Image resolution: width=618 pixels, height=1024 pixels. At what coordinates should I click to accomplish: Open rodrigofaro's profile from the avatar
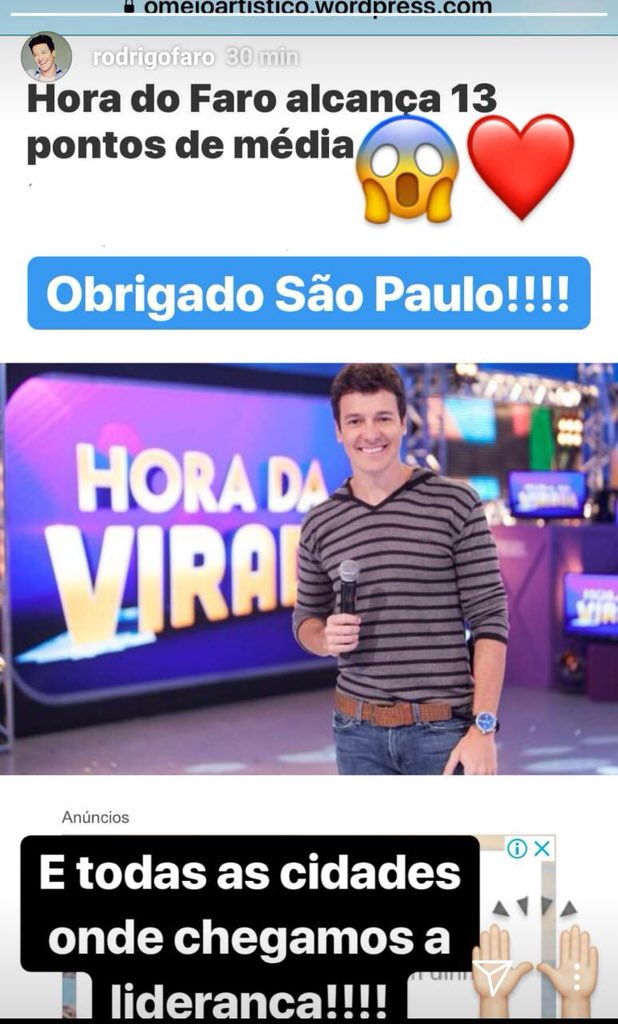tap(46, 57)
